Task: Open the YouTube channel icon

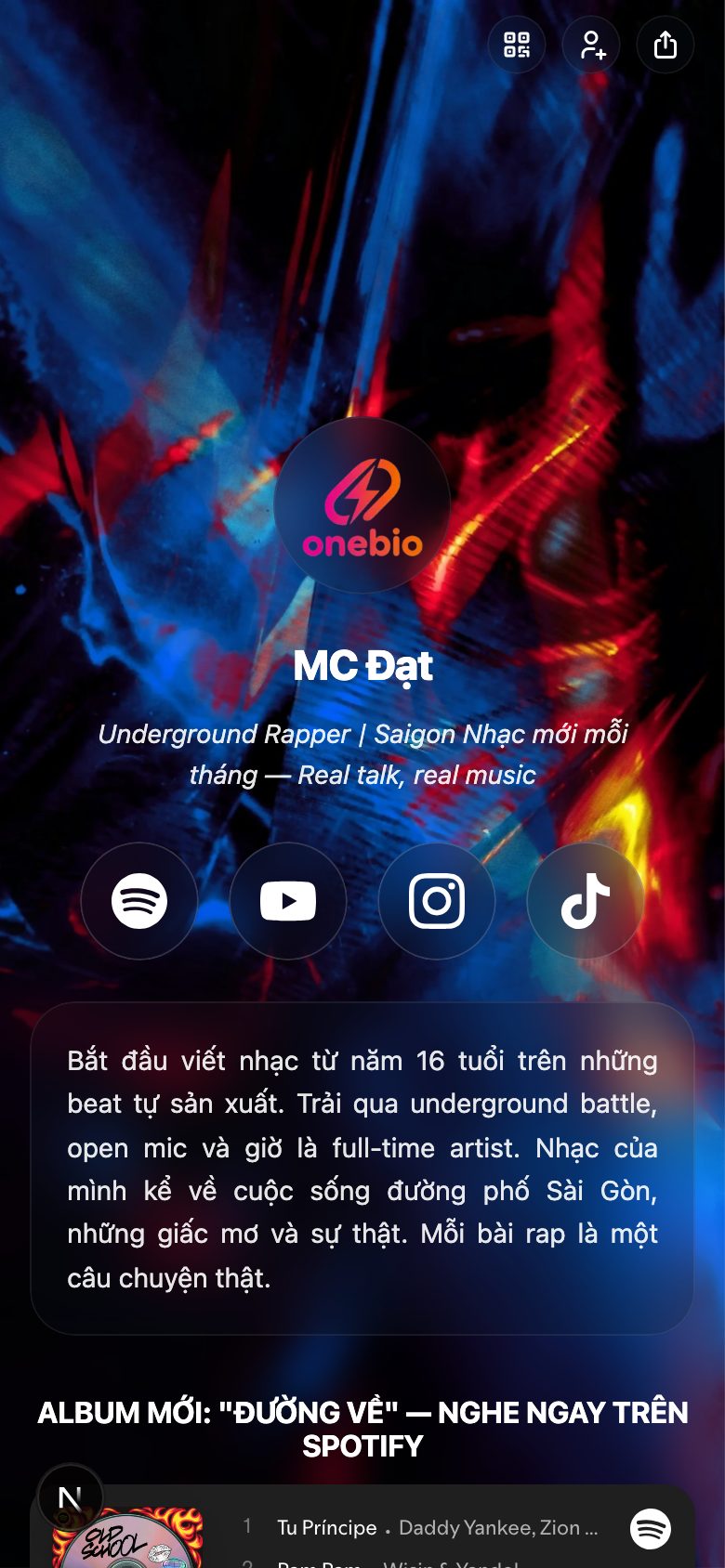Action: (x=288, y=900)
